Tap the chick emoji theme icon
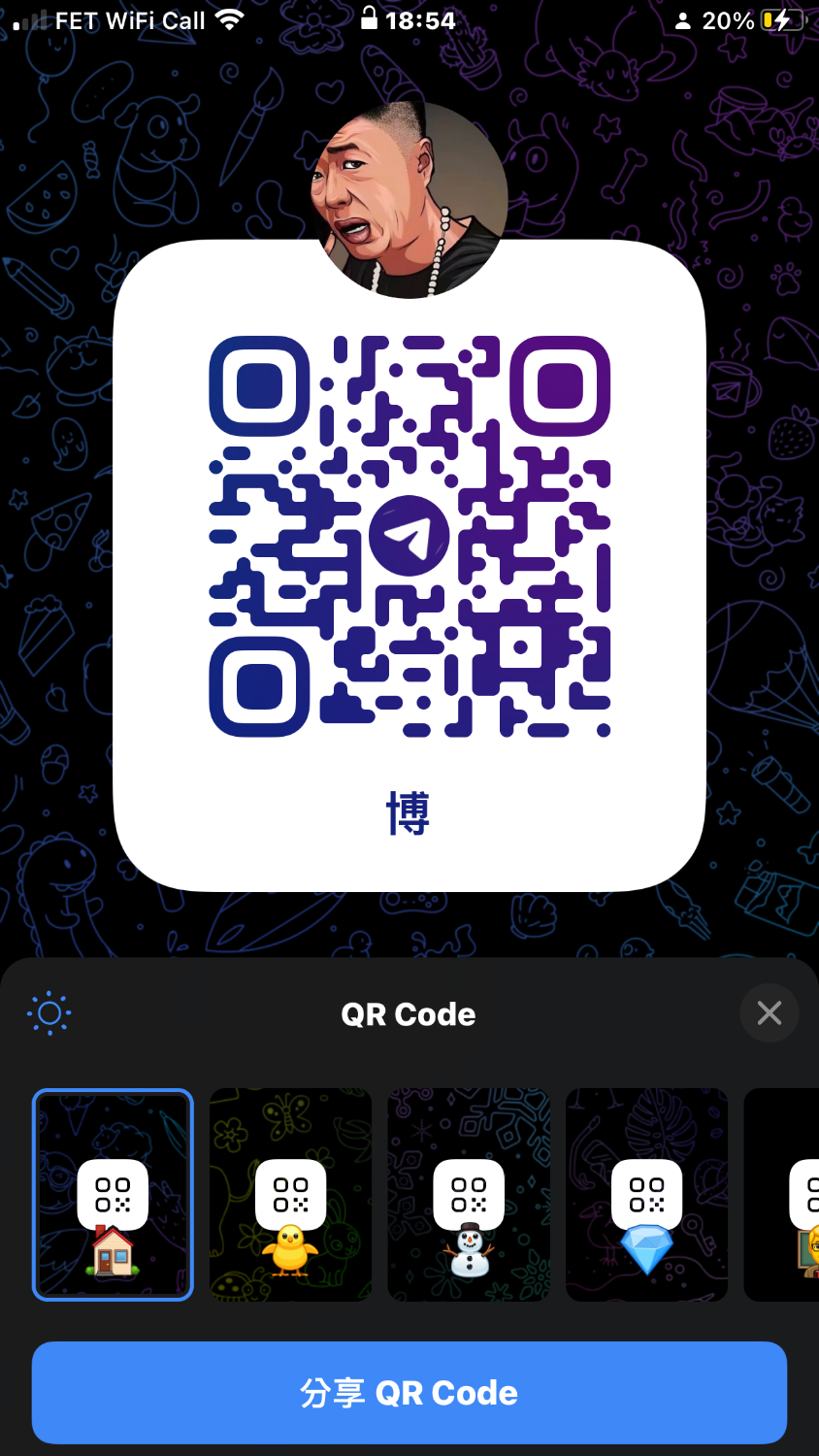The image size is (819, 1456). coord(290,1246)
